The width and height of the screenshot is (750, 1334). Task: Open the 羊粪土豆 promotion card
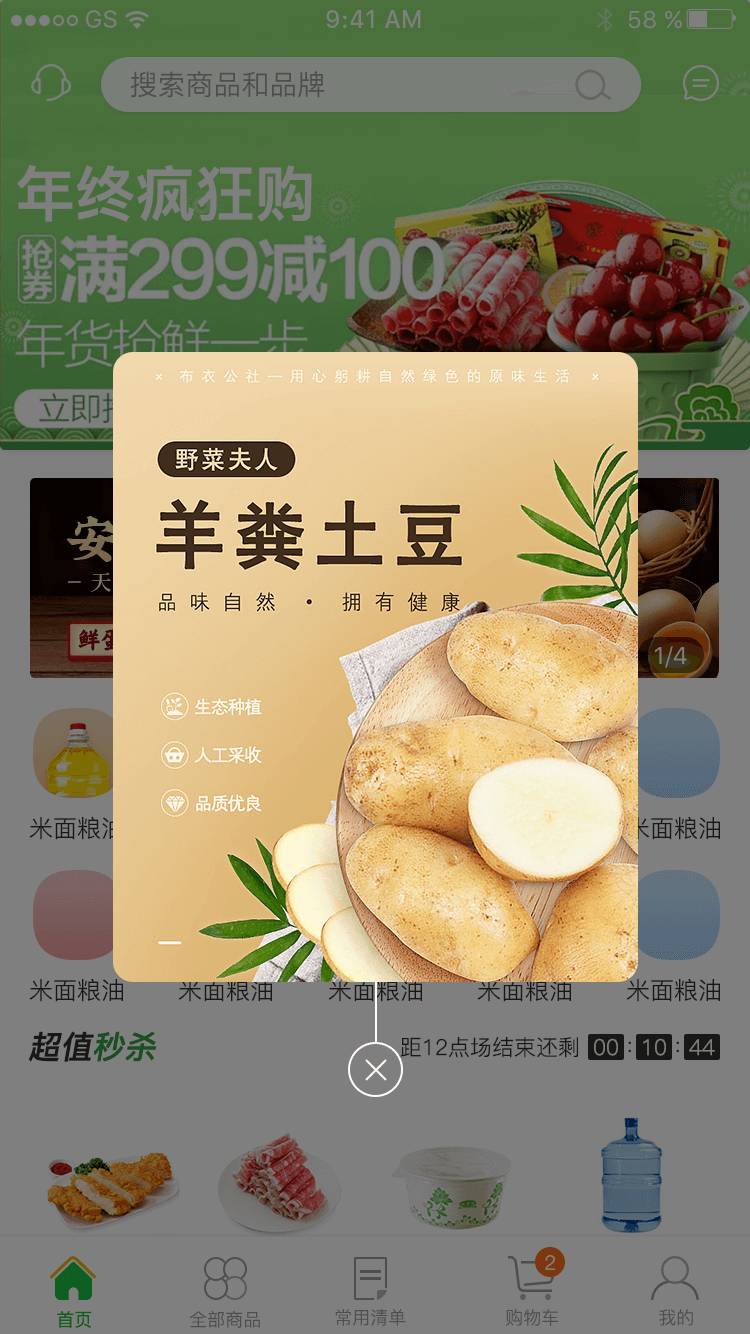click(375, 666)
